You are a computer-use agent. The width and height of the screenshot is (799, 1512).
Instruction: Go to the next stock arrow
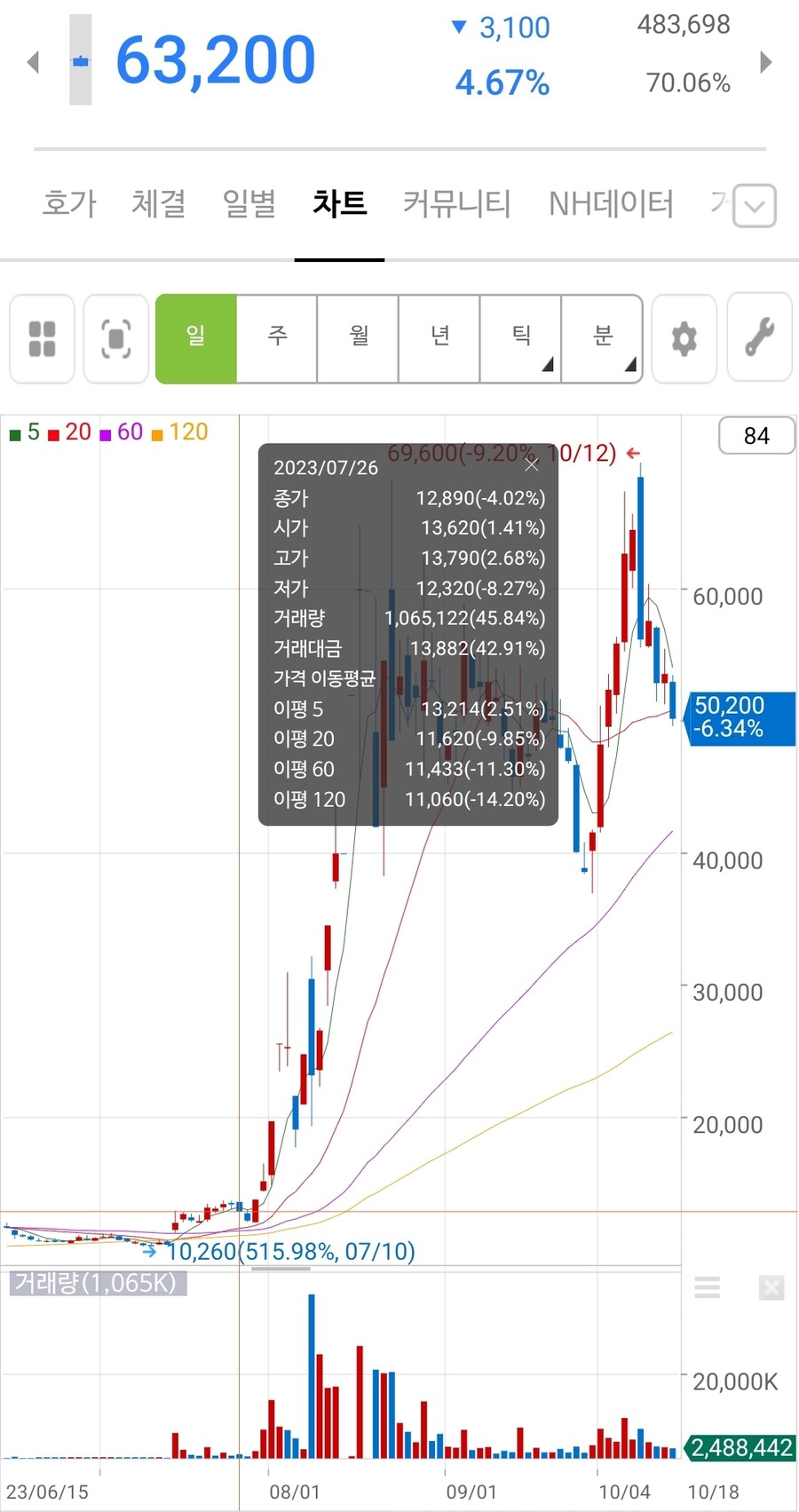tap(766, 62)
